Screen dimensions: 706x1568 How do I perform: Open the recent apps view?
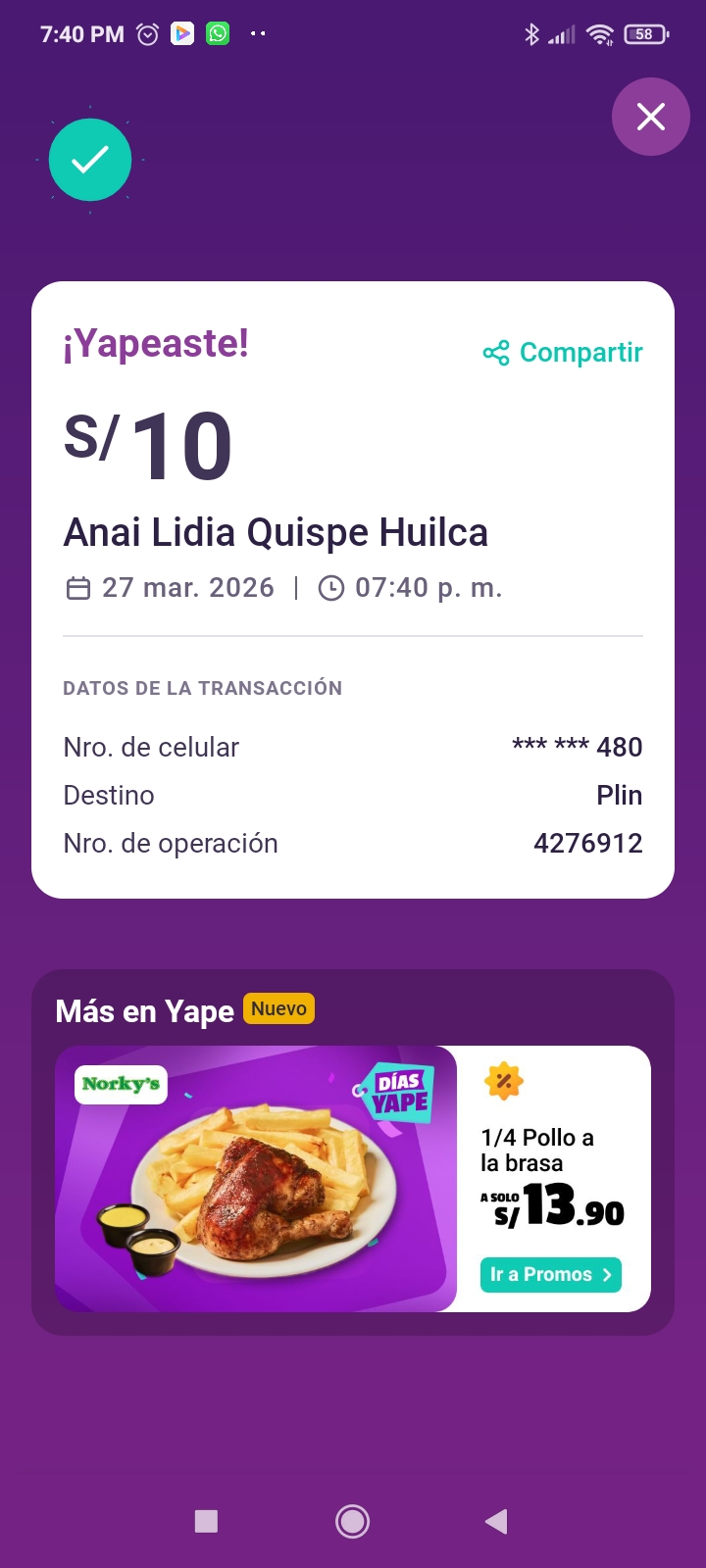click(206, 1521)
